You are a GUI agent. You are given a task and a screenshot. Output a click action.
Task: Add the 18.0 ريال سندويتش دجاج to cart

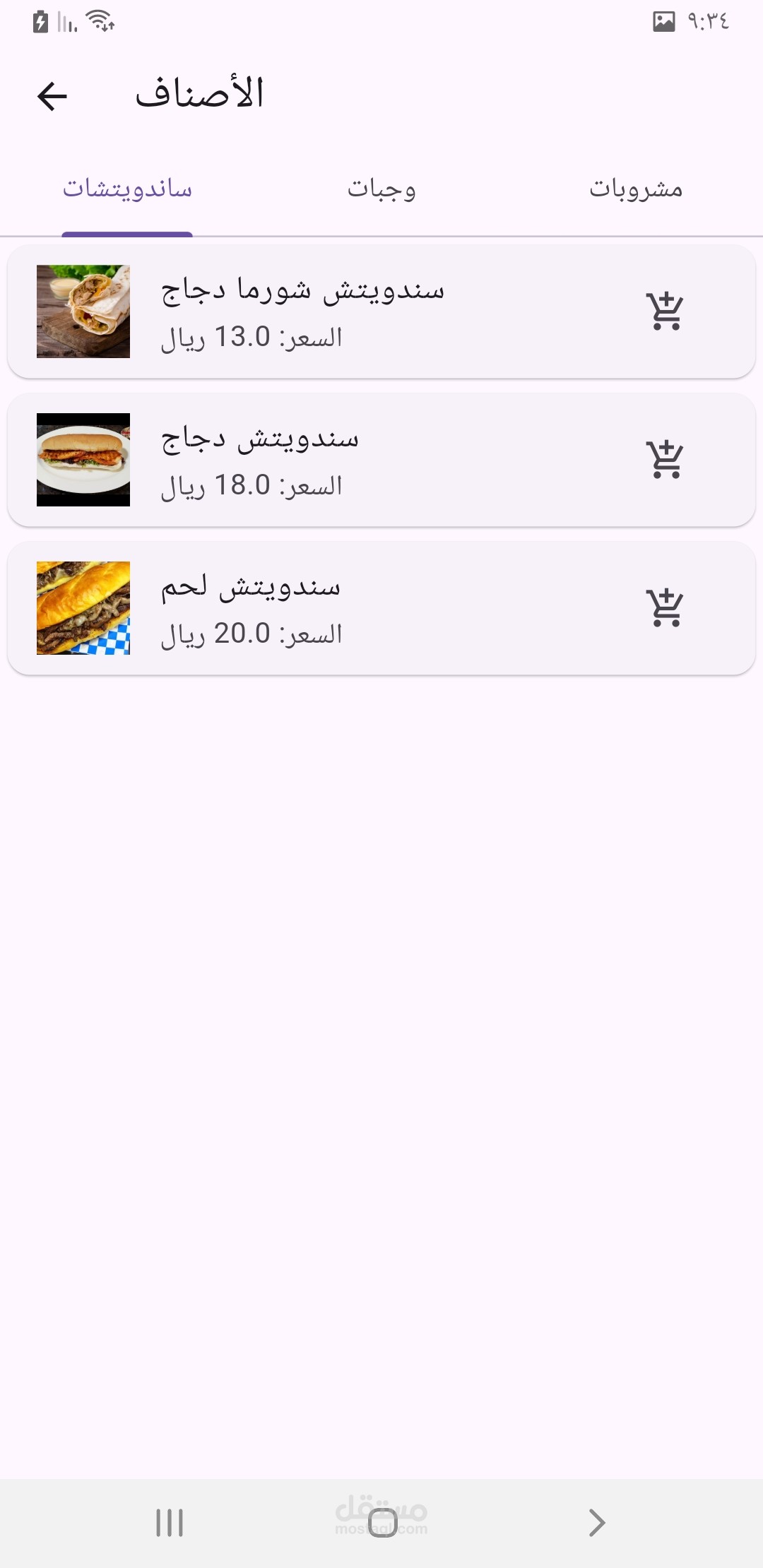665,460
